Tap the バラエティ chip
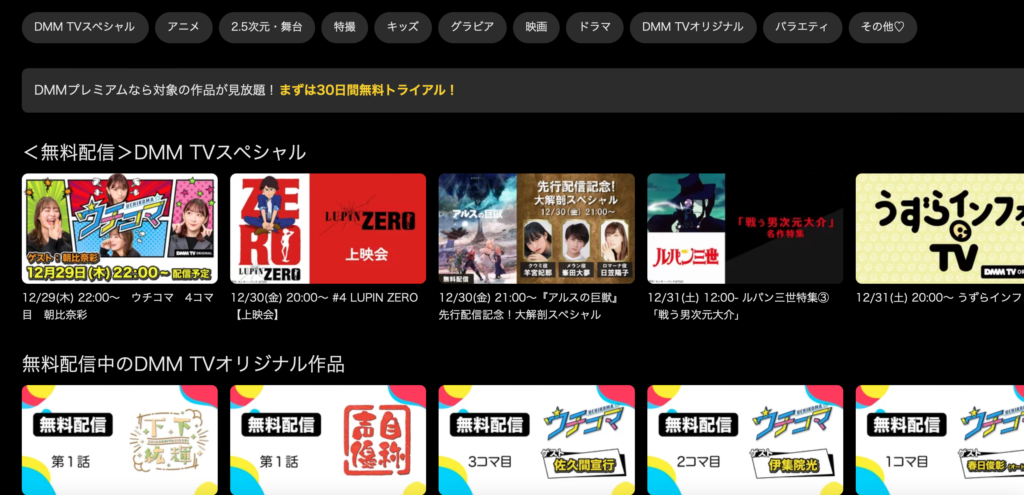1024x495 pixels. [x=802, y=27]
